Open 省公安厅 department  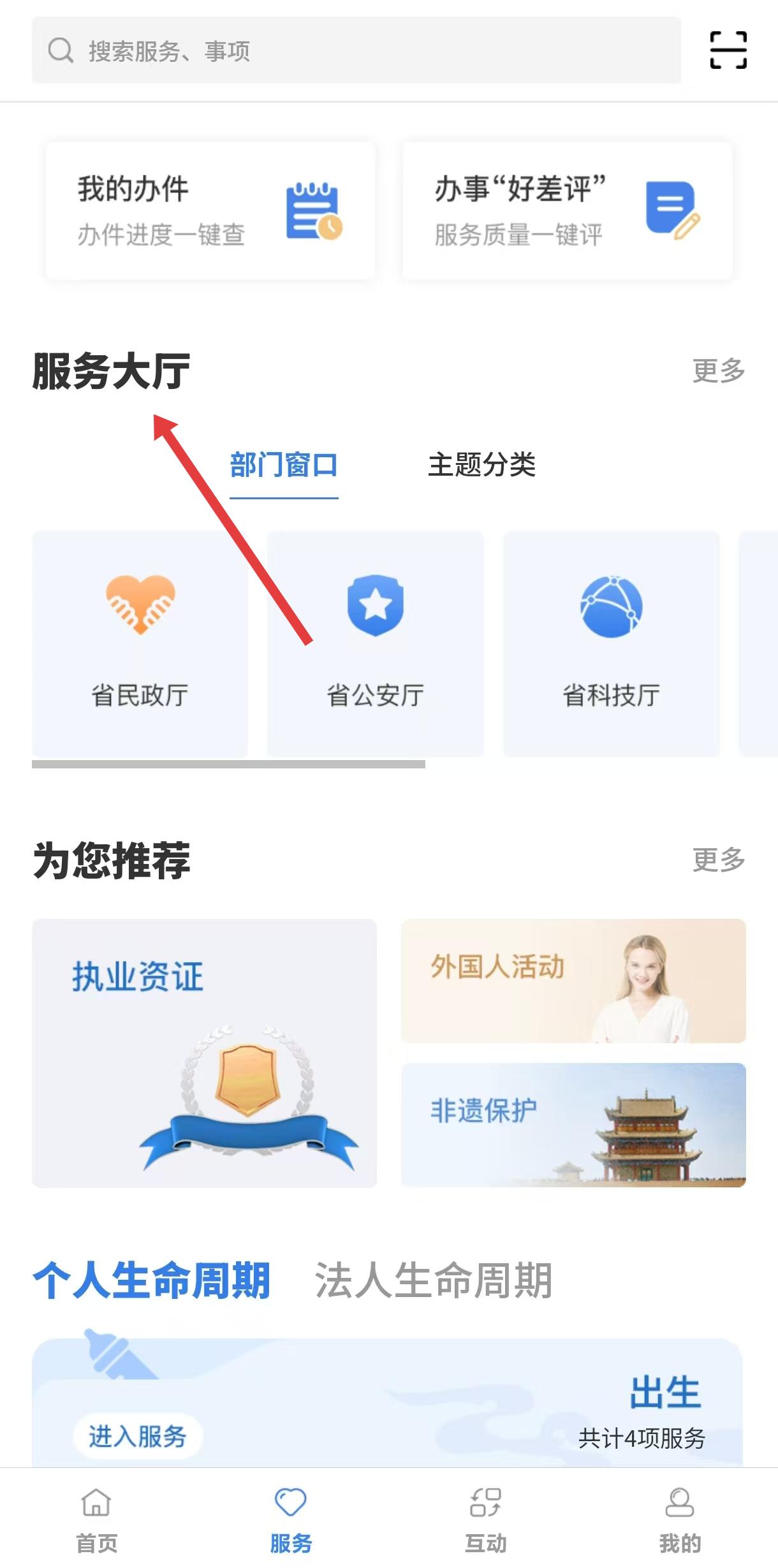click(375, 644)
